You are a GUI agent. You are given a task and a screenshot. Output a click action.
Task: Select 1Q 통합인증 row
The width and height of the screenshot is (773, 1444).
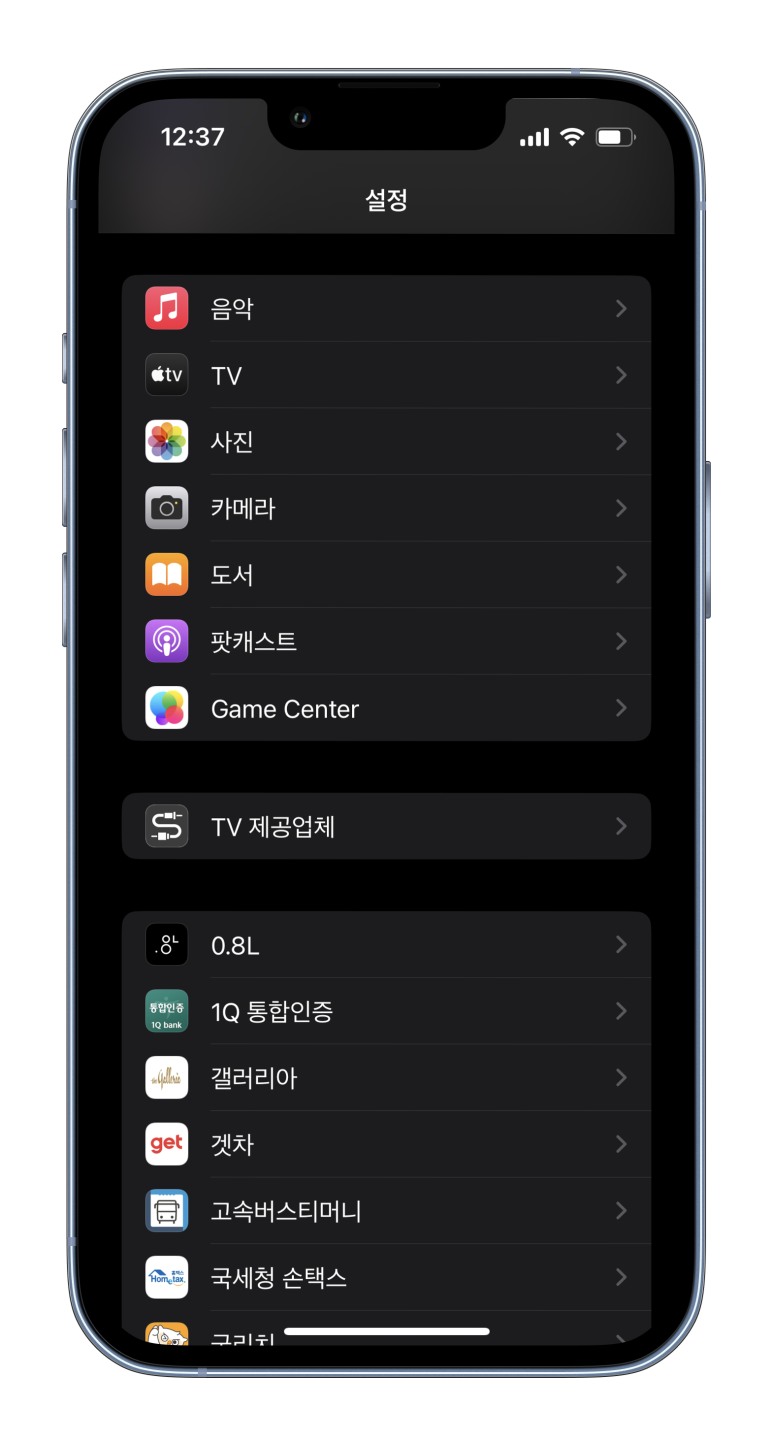pyautogui.click(x=386, y=1011)
